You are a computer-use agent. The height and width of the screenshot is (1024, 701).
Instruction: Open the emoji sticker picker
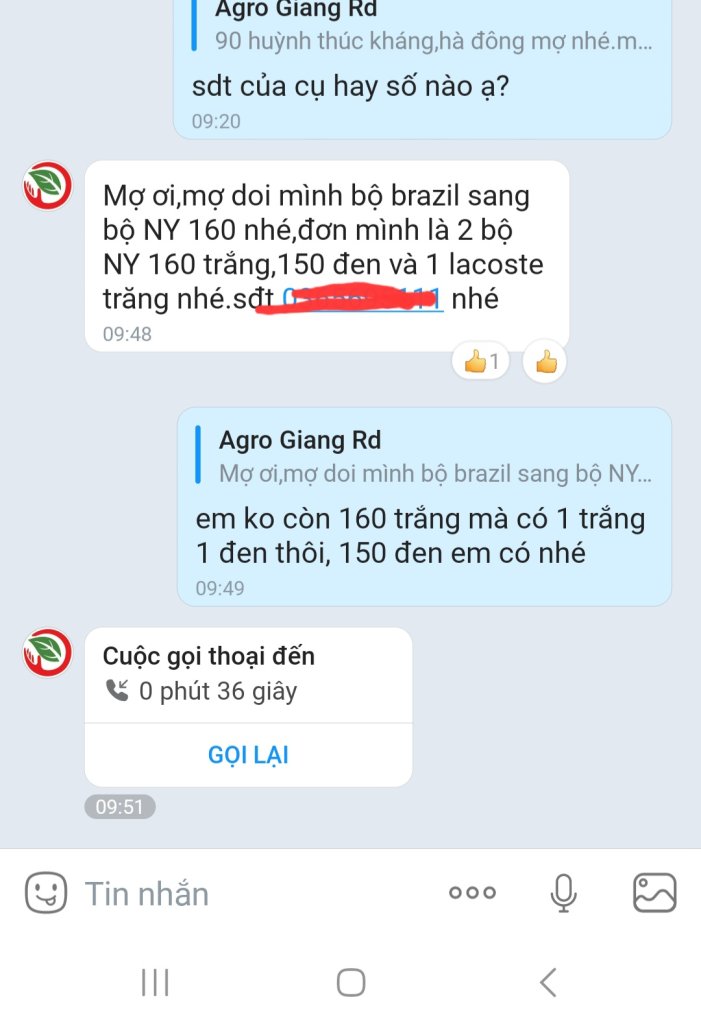point(46,892)
